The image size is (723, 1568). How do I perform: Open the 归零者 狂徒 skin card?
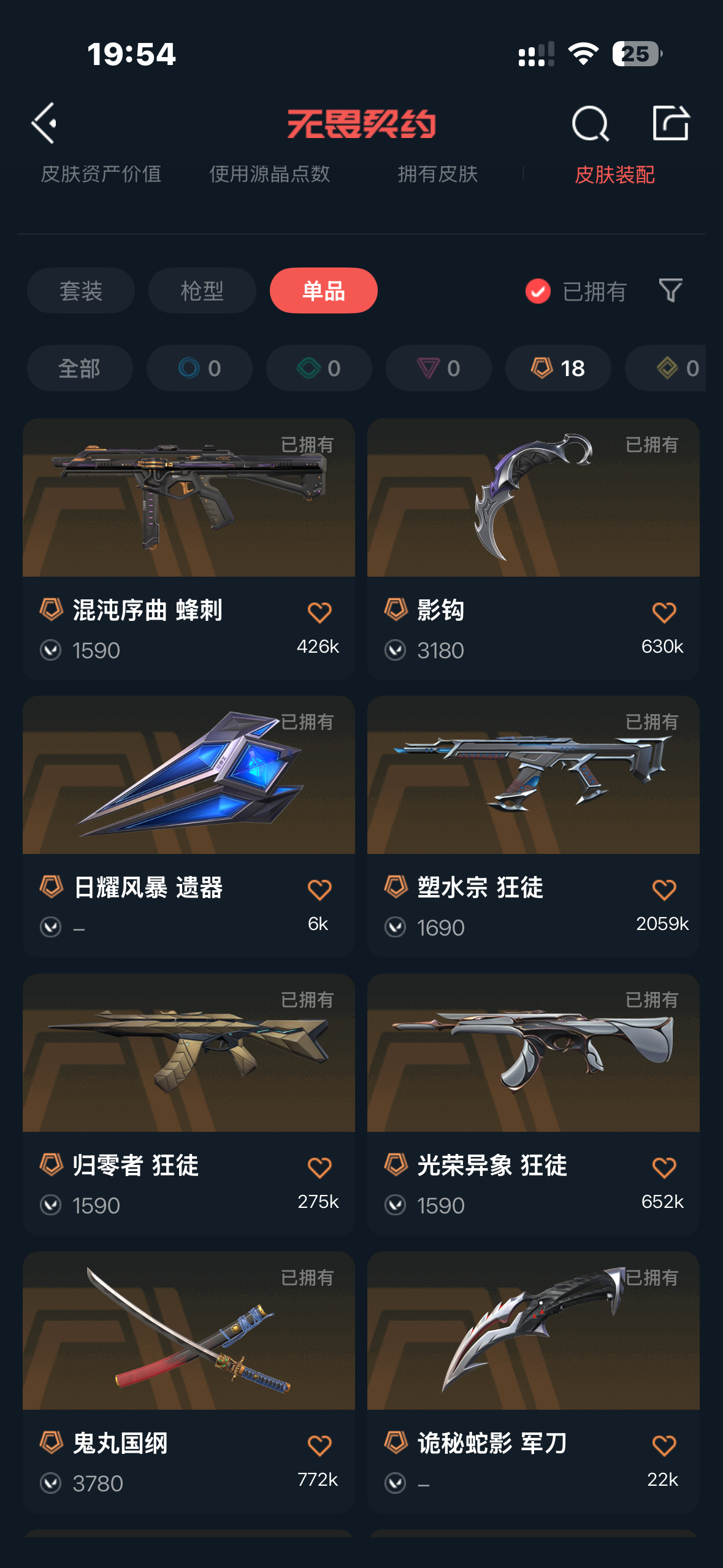click(189, 1104)
